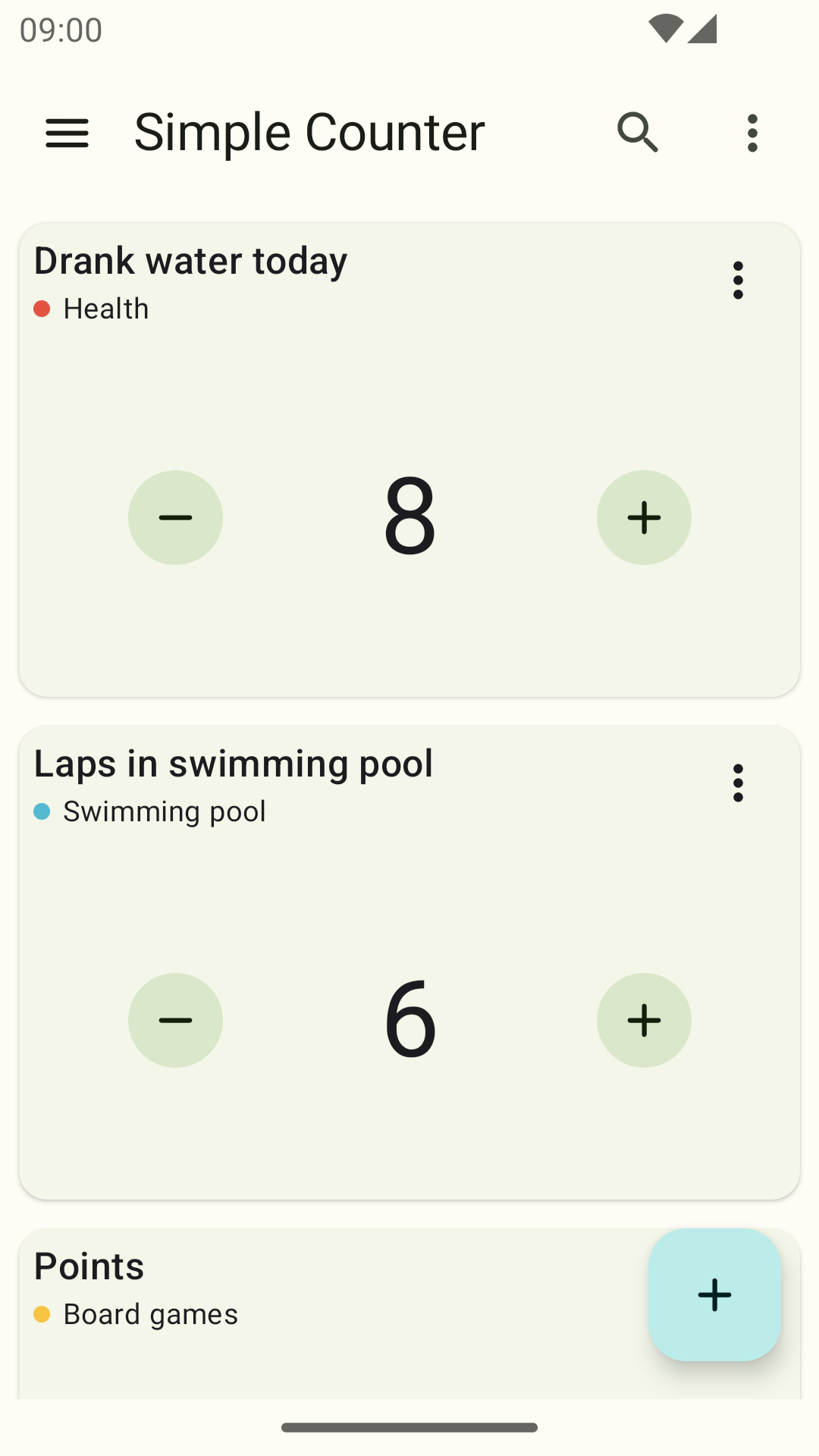The image size is (819, 1456).
Task: Open the navigation drawer menu
Action: (x=67, y=133)
